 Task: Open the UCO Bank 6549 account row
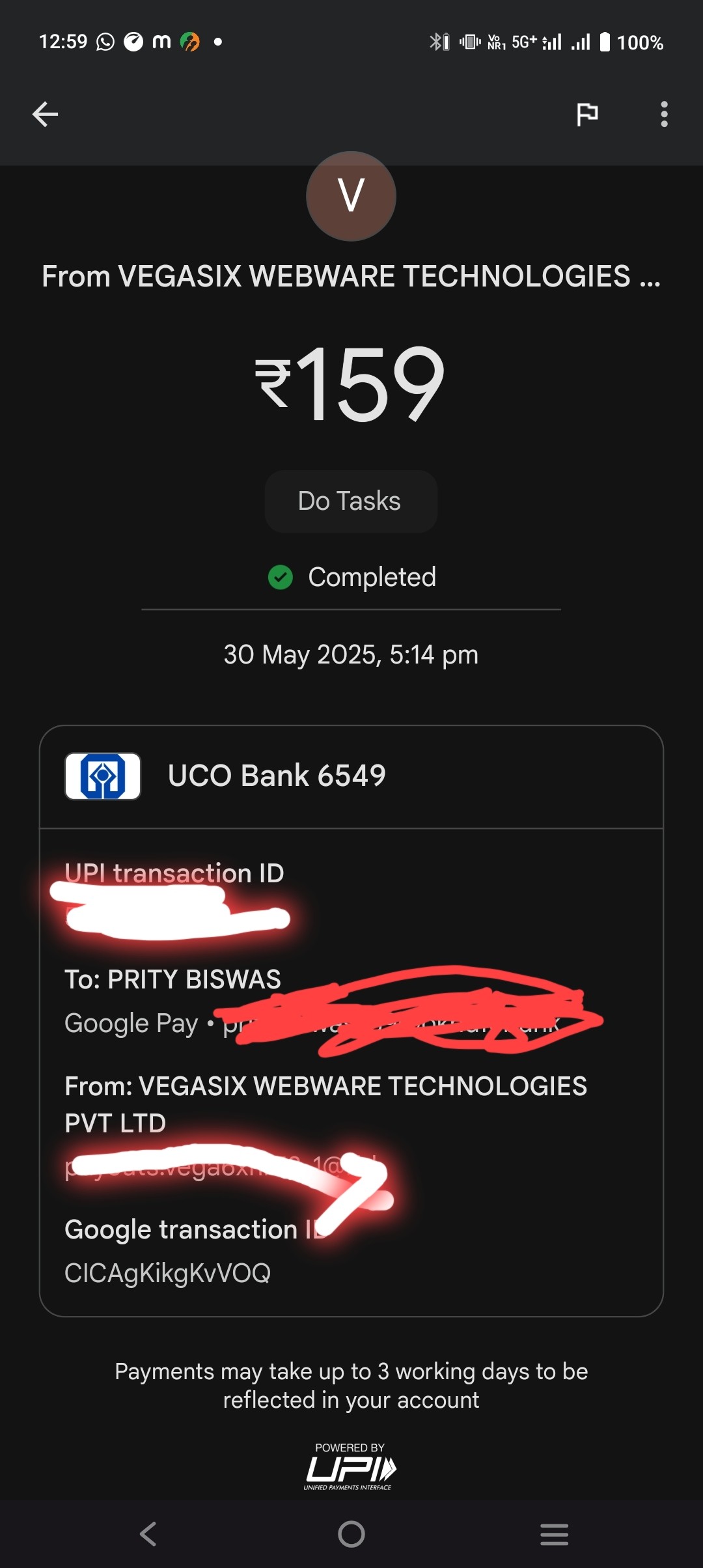tap(351, 776)
